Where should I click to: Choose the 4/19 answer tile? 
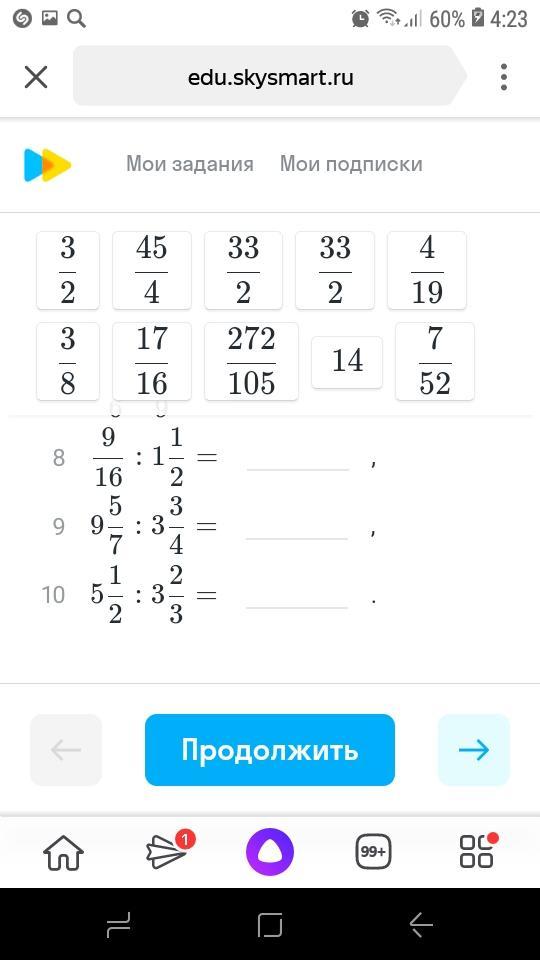(427, 270)
